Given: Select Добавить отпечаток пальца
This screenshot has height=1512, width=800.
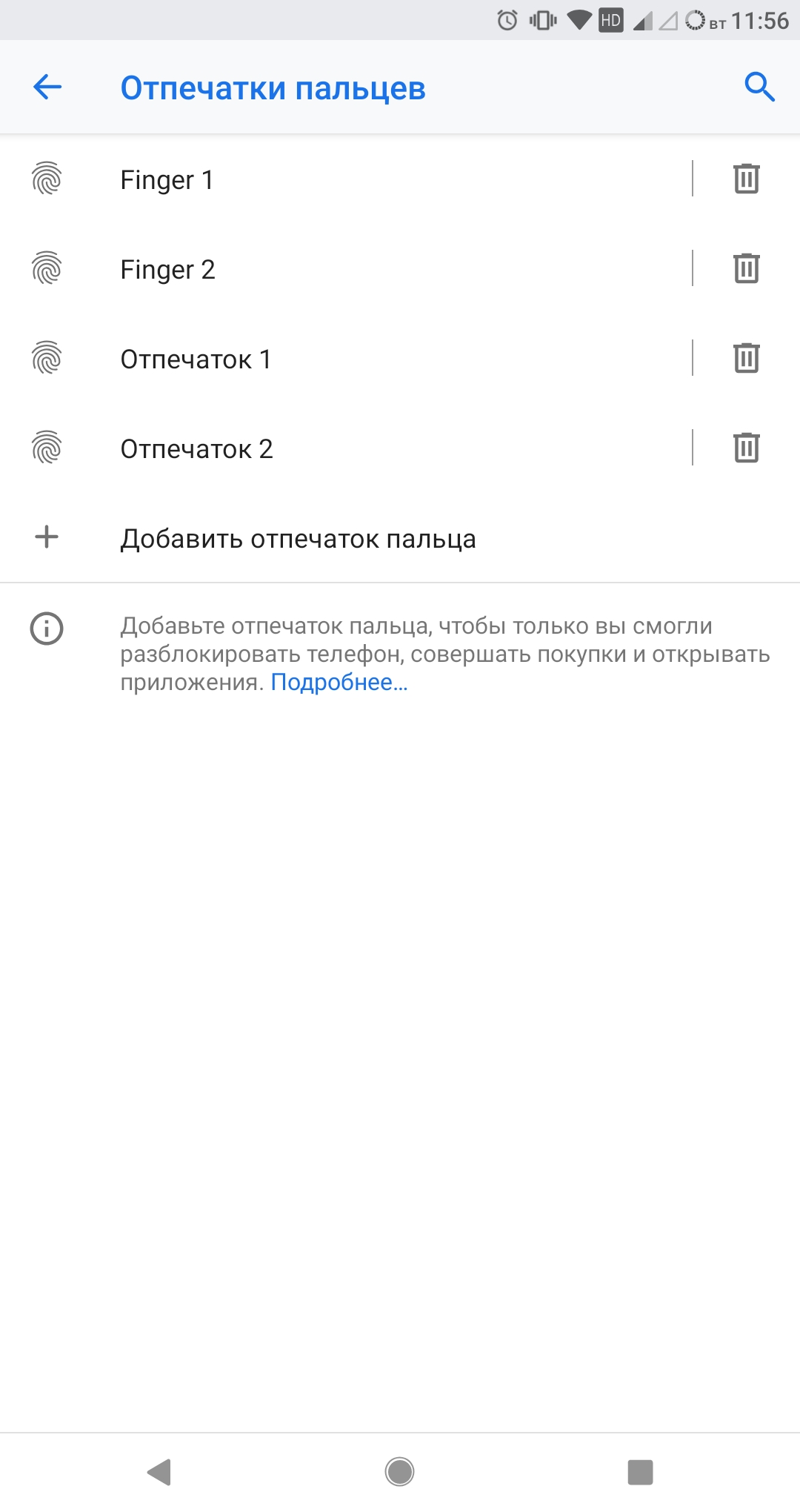Looking at the screenshot, I should (299, 538).
